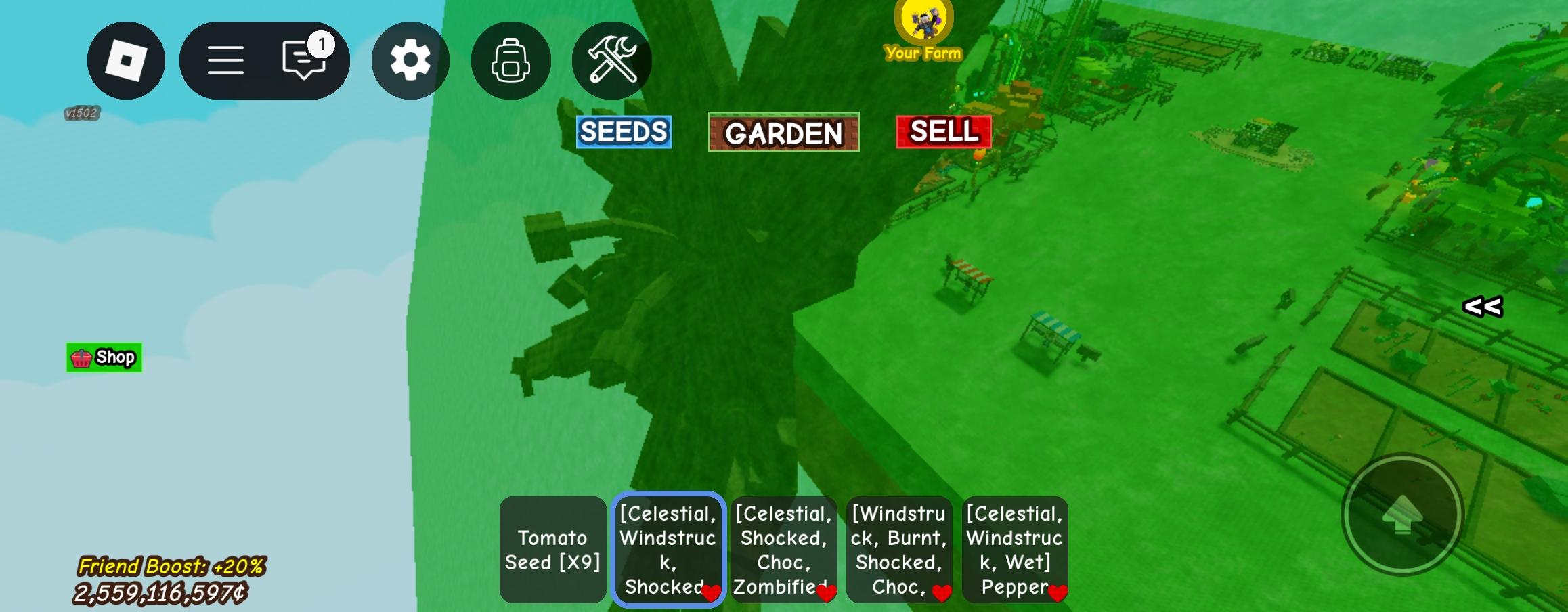Open the green Shop button
1568x612 pixels.
[104, 357]
